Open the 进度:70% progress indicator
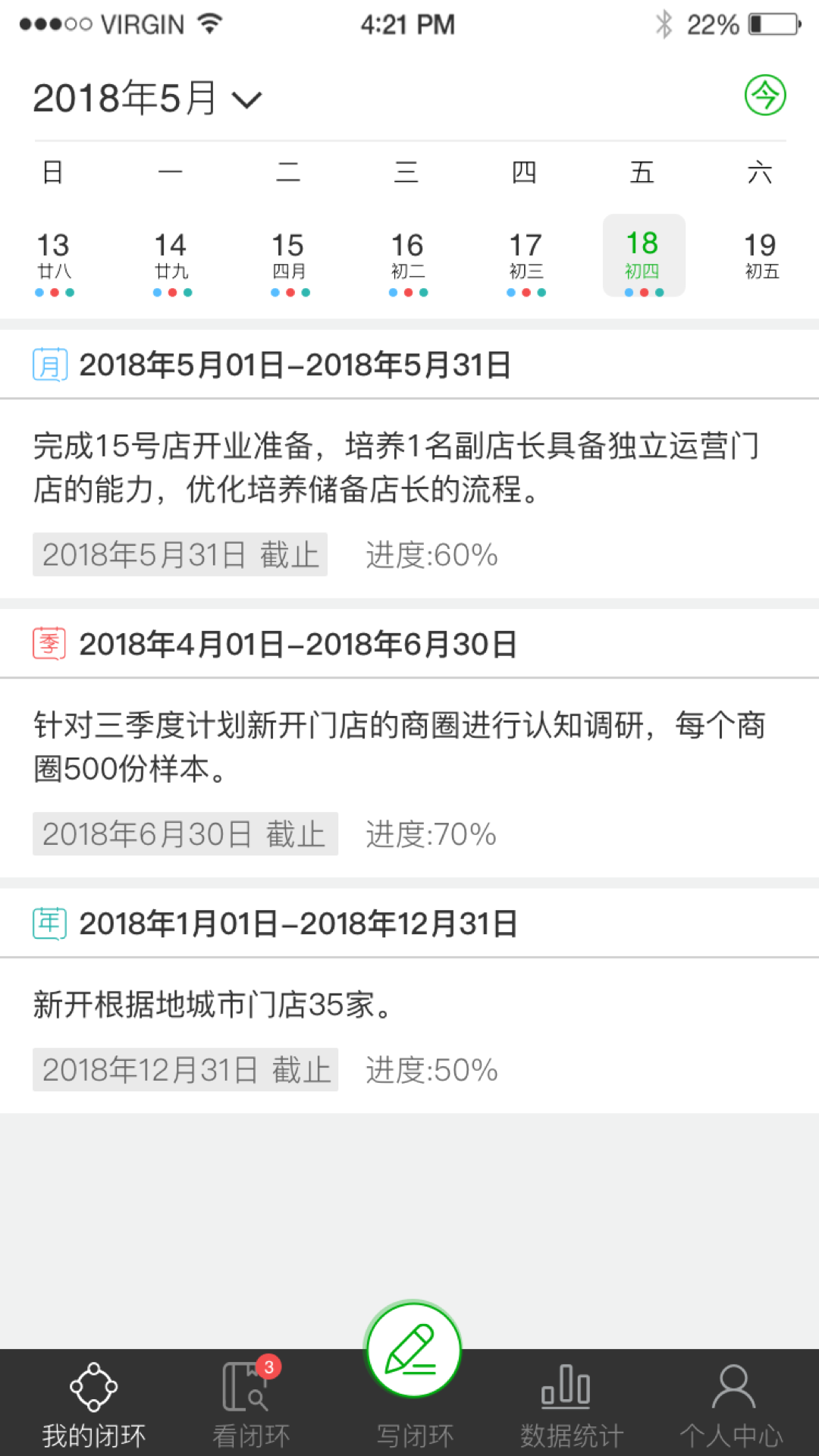The image size is (819, 1456). 429,834
